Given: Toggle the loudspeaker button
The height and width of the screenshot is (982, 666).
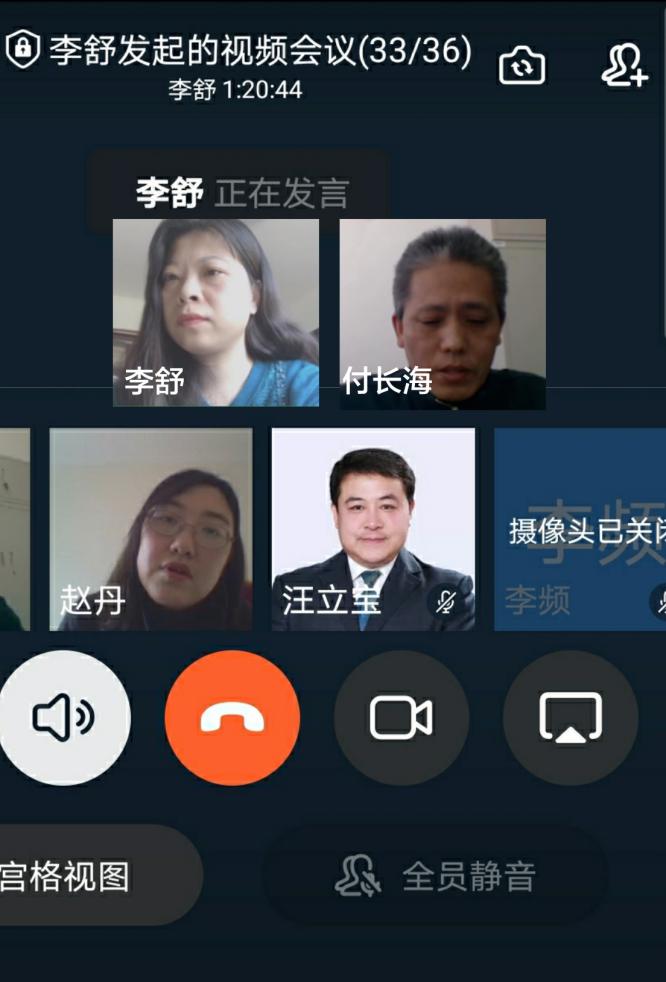Looking at the screenshot, I should 64,717.
